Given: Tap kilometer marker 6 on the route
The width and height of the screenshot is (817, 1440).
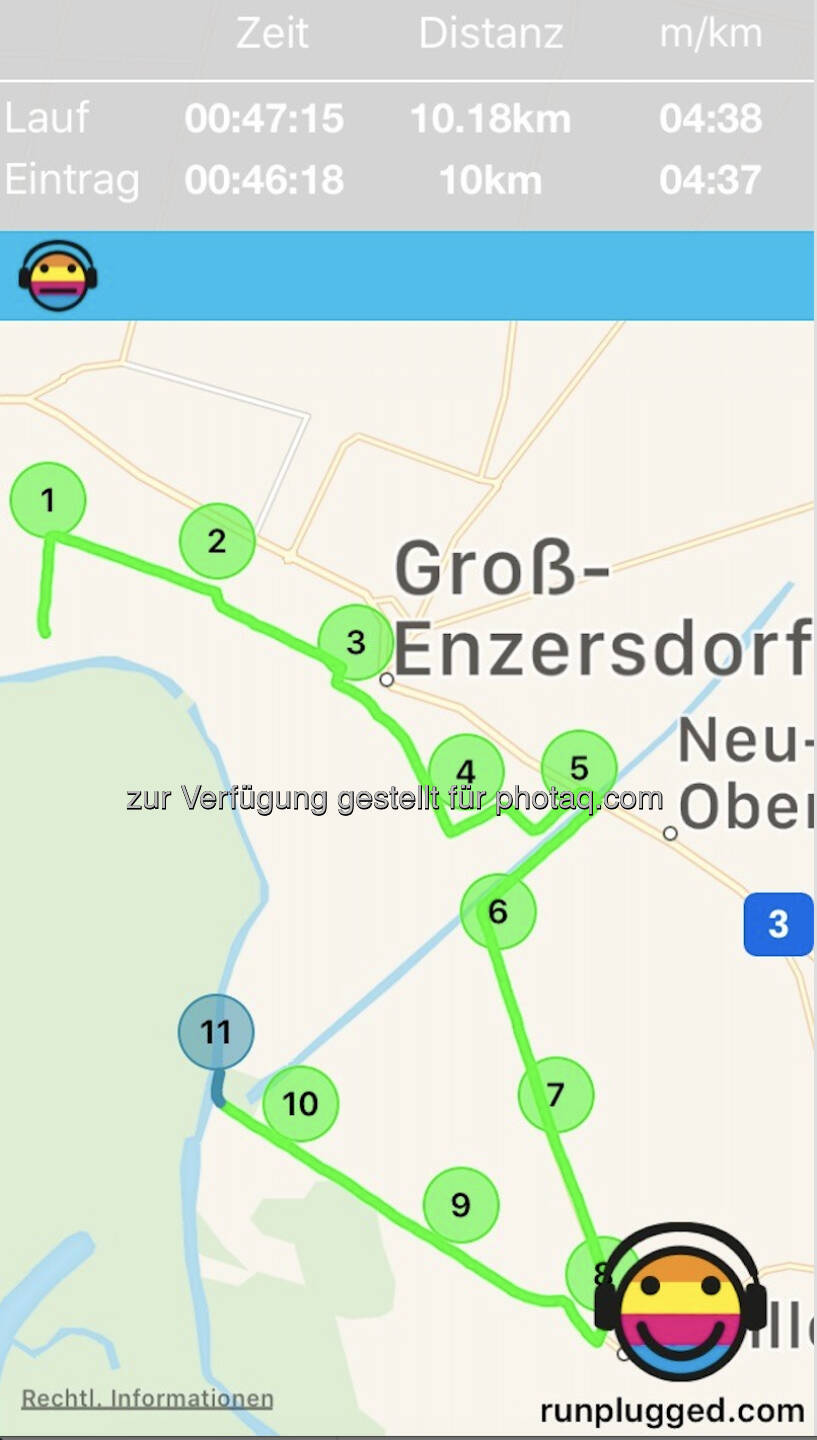Looking at the screenshot, I should click(x=498, y=911).
